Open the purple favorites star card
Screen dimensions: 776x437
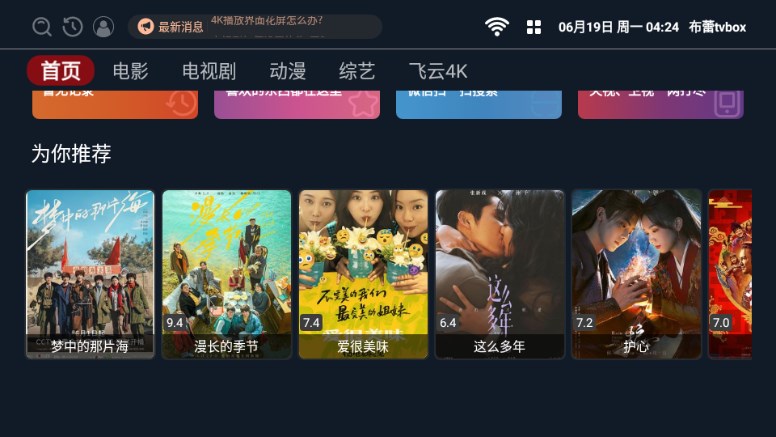point(297,104)
